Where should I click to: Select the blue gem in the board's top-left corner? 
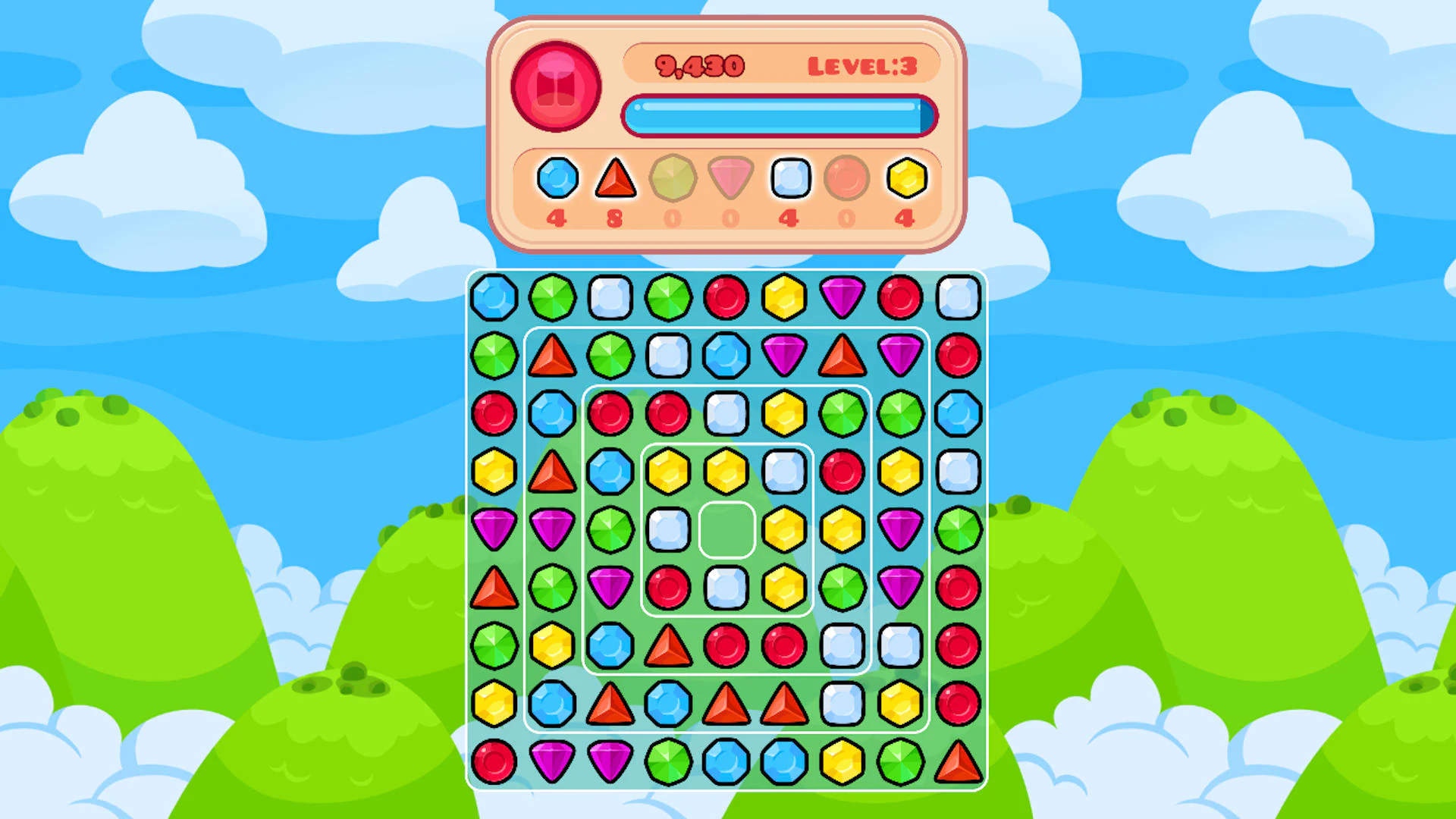(494, 297)
